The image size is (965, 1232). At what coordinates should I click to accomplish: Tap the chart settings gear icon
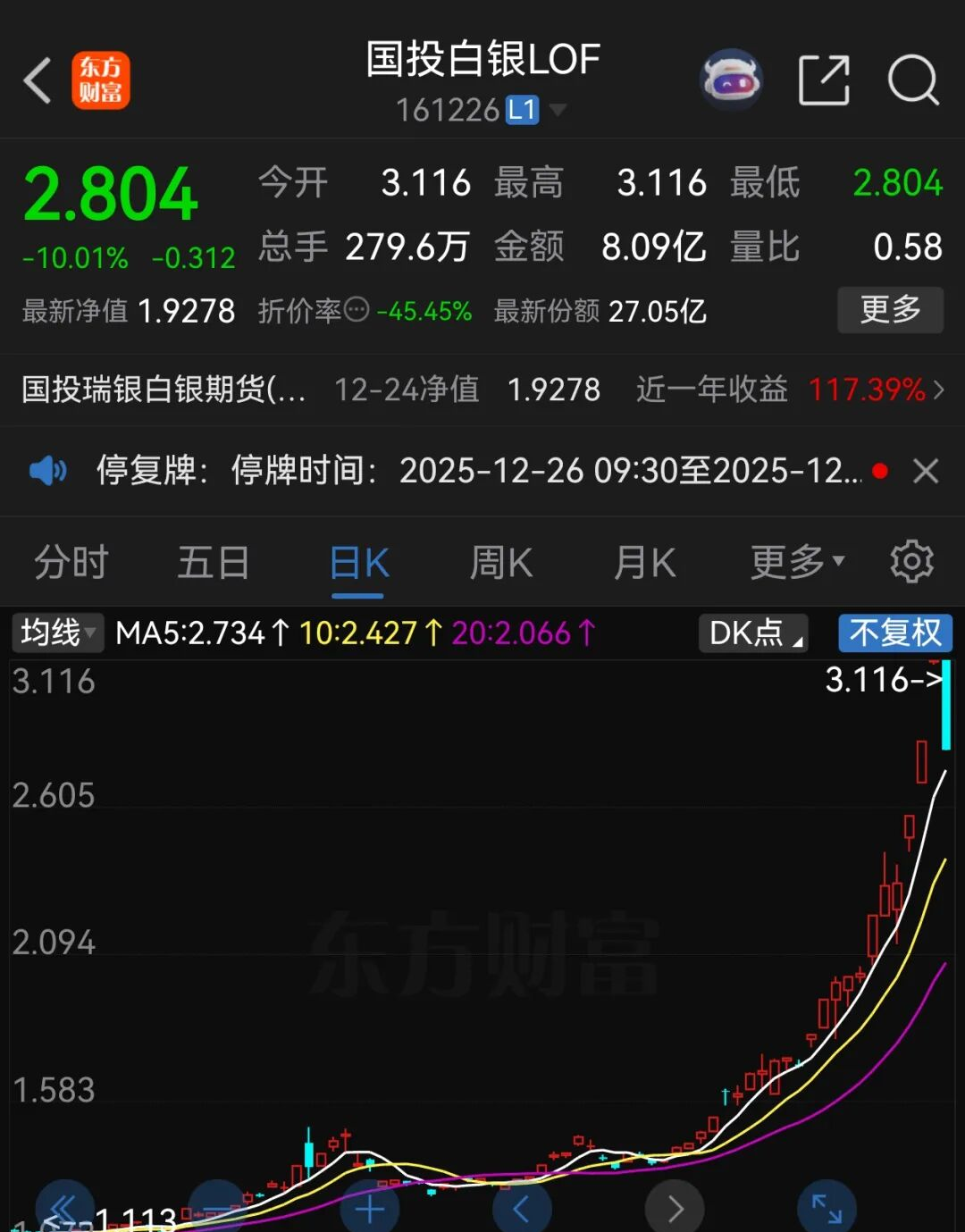(912, 560)
